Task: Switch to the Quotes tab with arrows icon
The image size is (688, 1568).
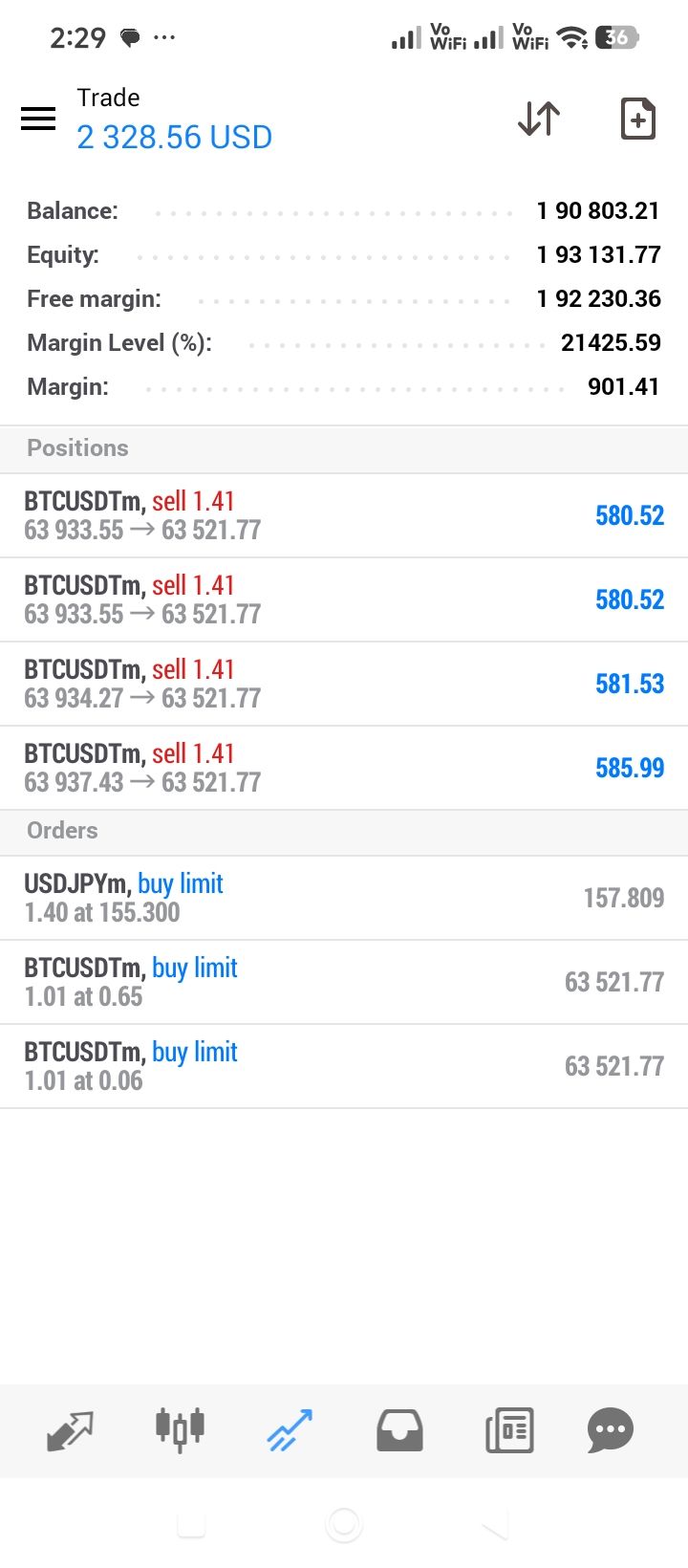Action: coord(71,1430)
